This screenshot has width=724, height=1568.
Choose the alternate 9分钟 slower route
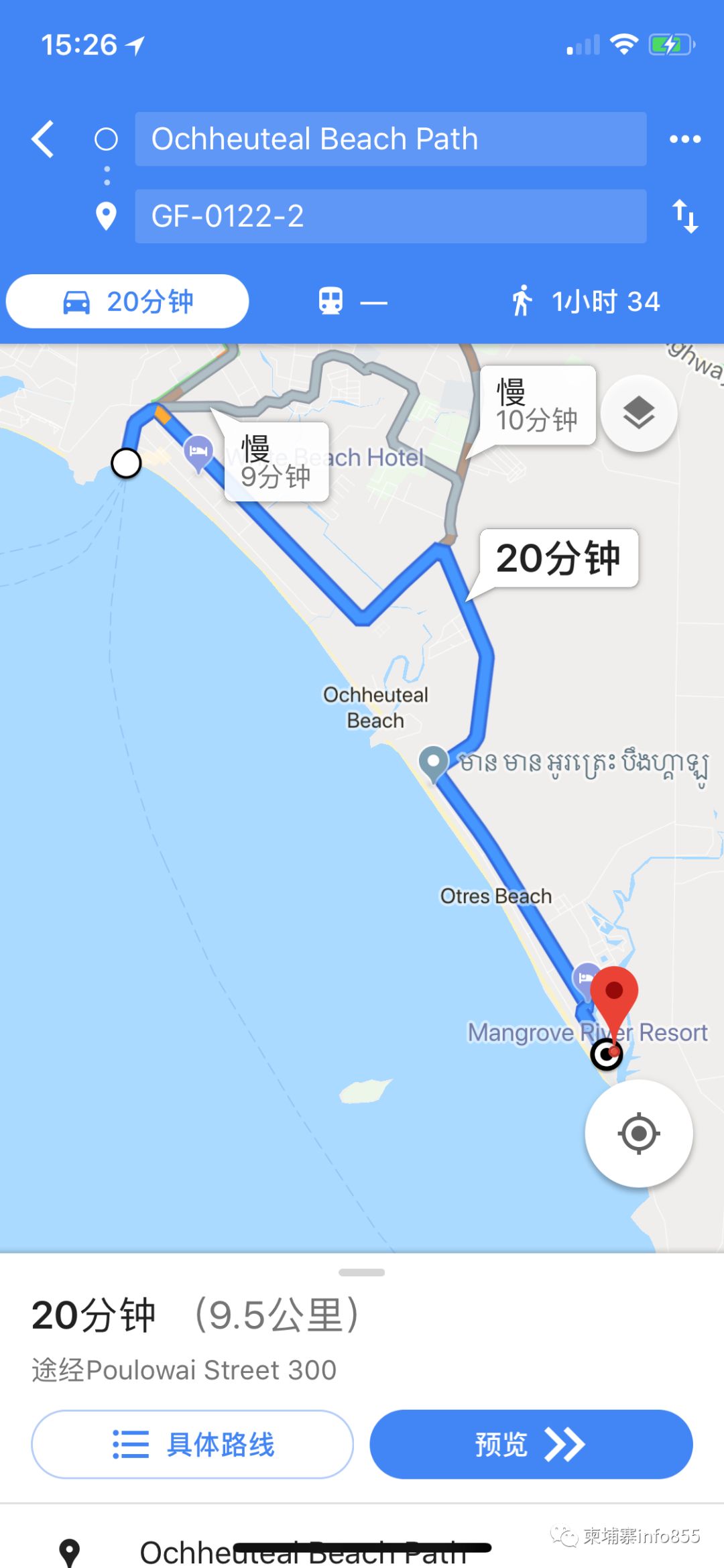276,463
